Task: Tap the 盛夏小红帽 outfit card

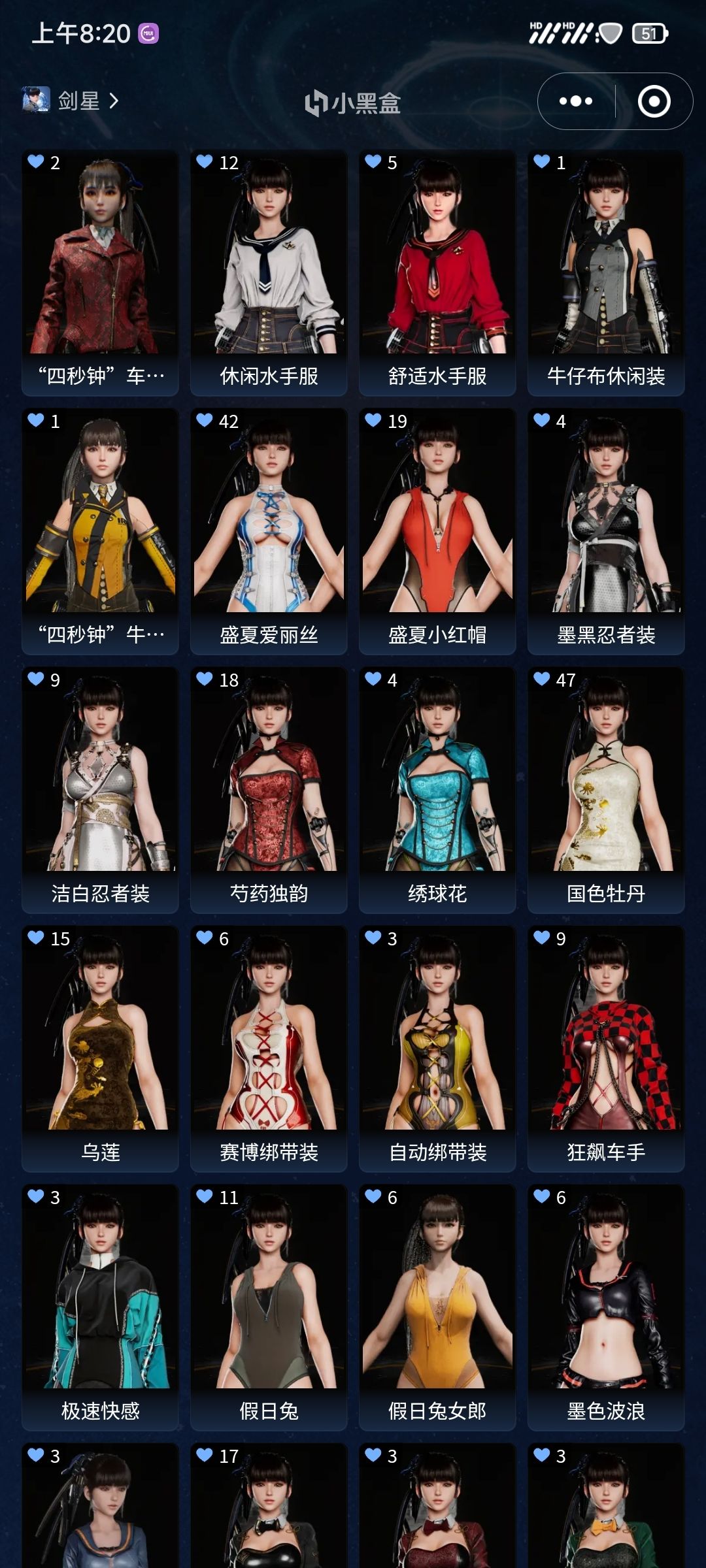Action: pyautogui.click(x=437, y=531)
